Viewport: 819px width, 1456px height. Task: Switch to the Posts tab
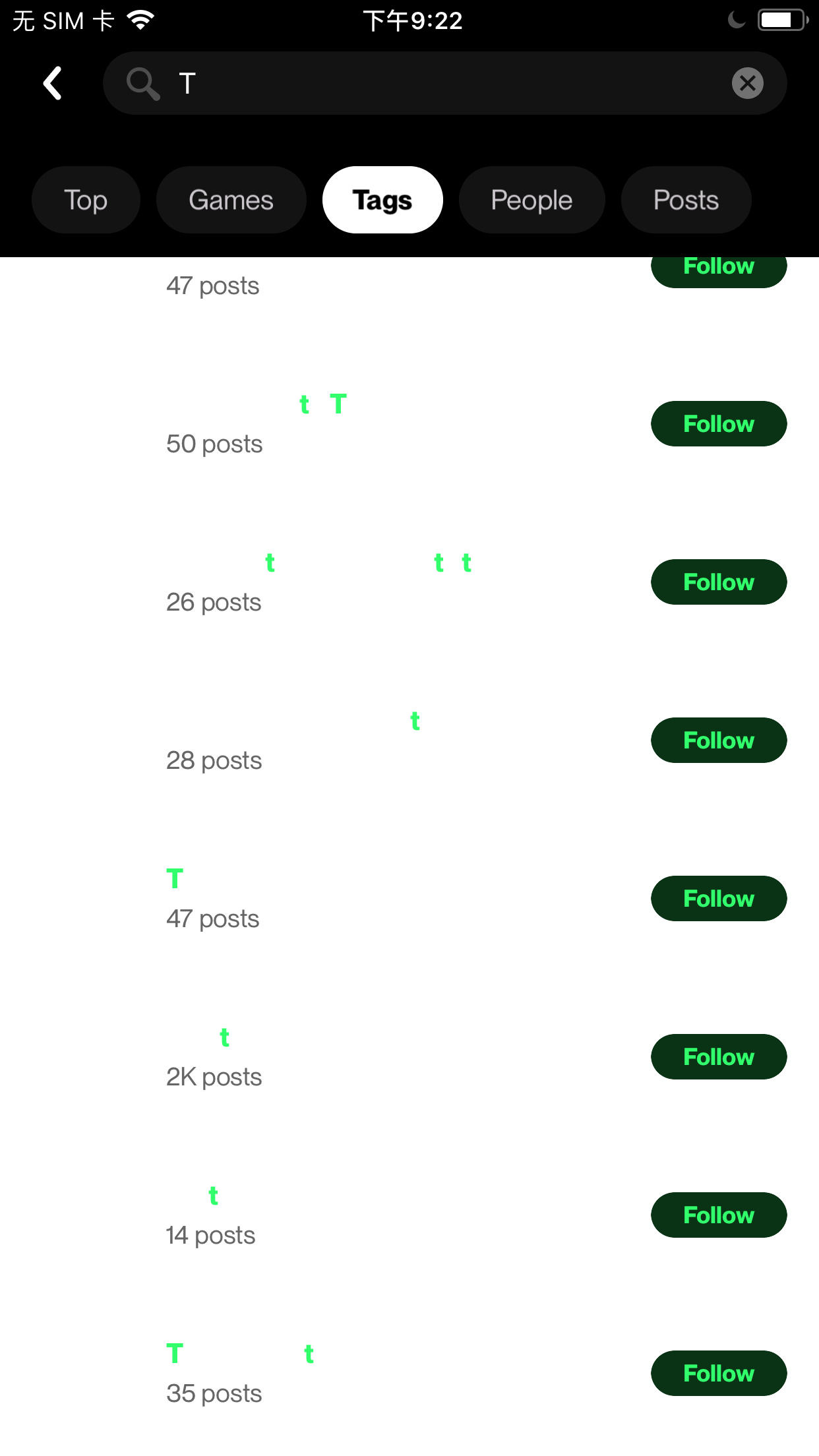tap(686, 200)
